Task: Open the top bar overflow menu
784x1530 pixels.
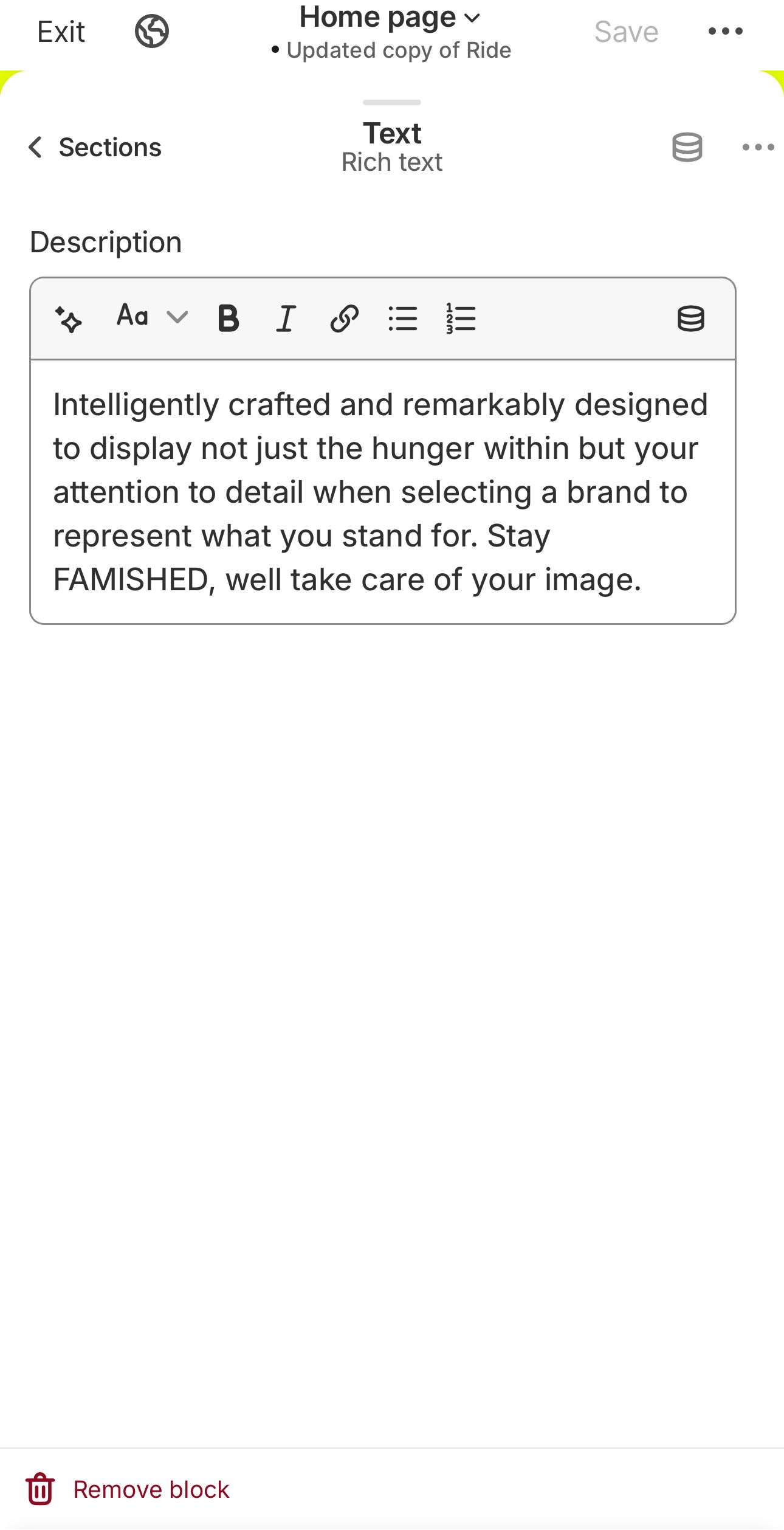Action: point(725,31)
